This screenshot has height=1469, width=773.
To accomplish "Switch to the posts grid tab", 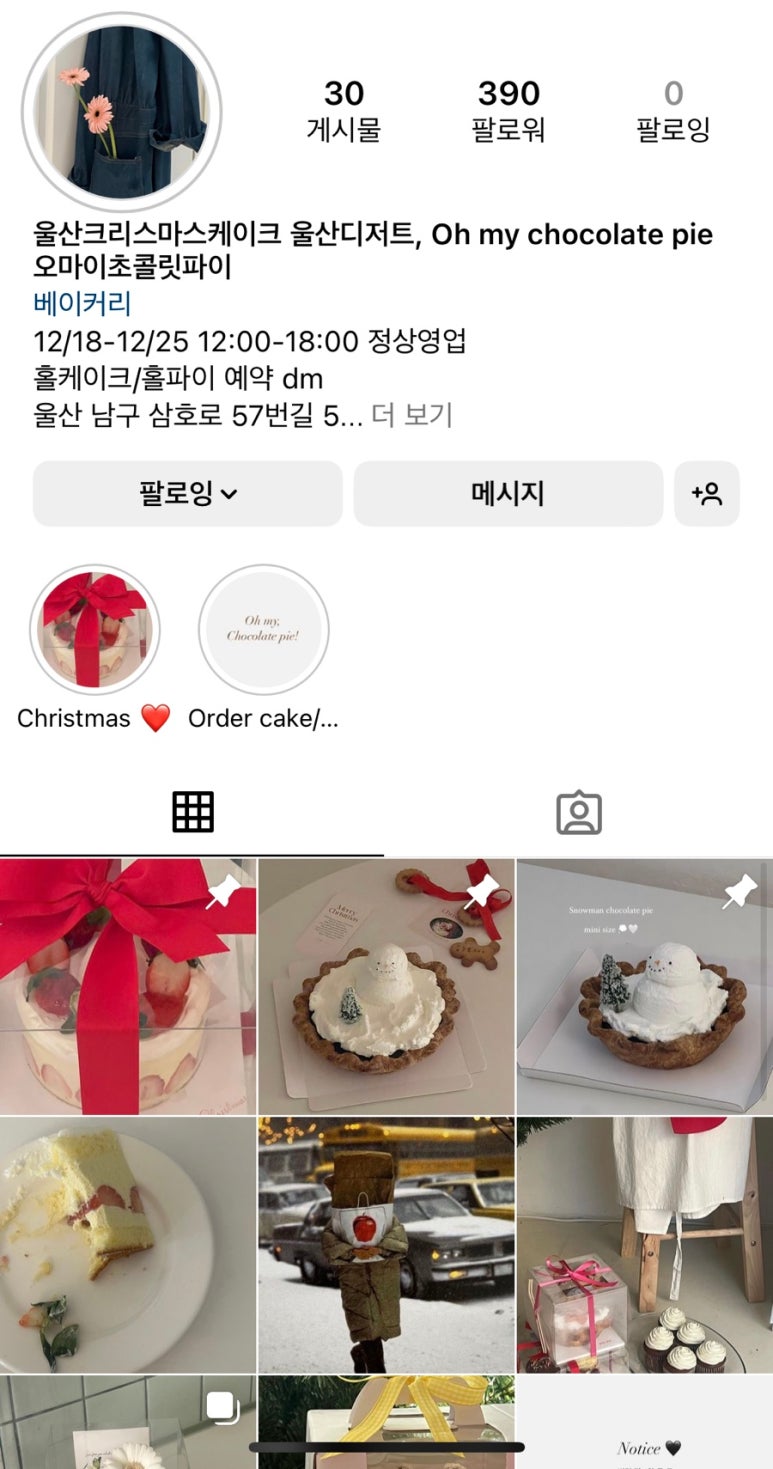I will (193, 812).
